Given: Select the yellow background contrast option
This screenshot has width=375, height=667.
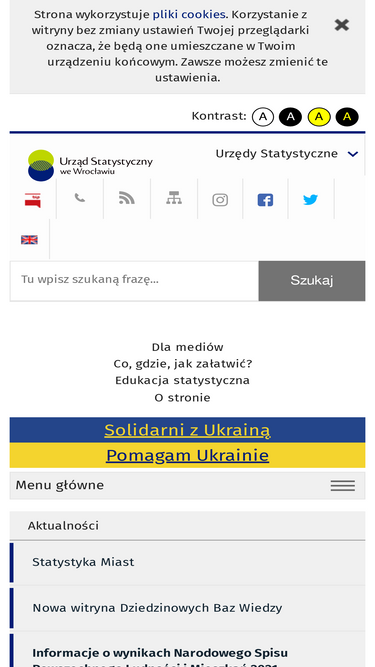Looking at the screenshot, I should pyautogui.click(x=319, y=117).
